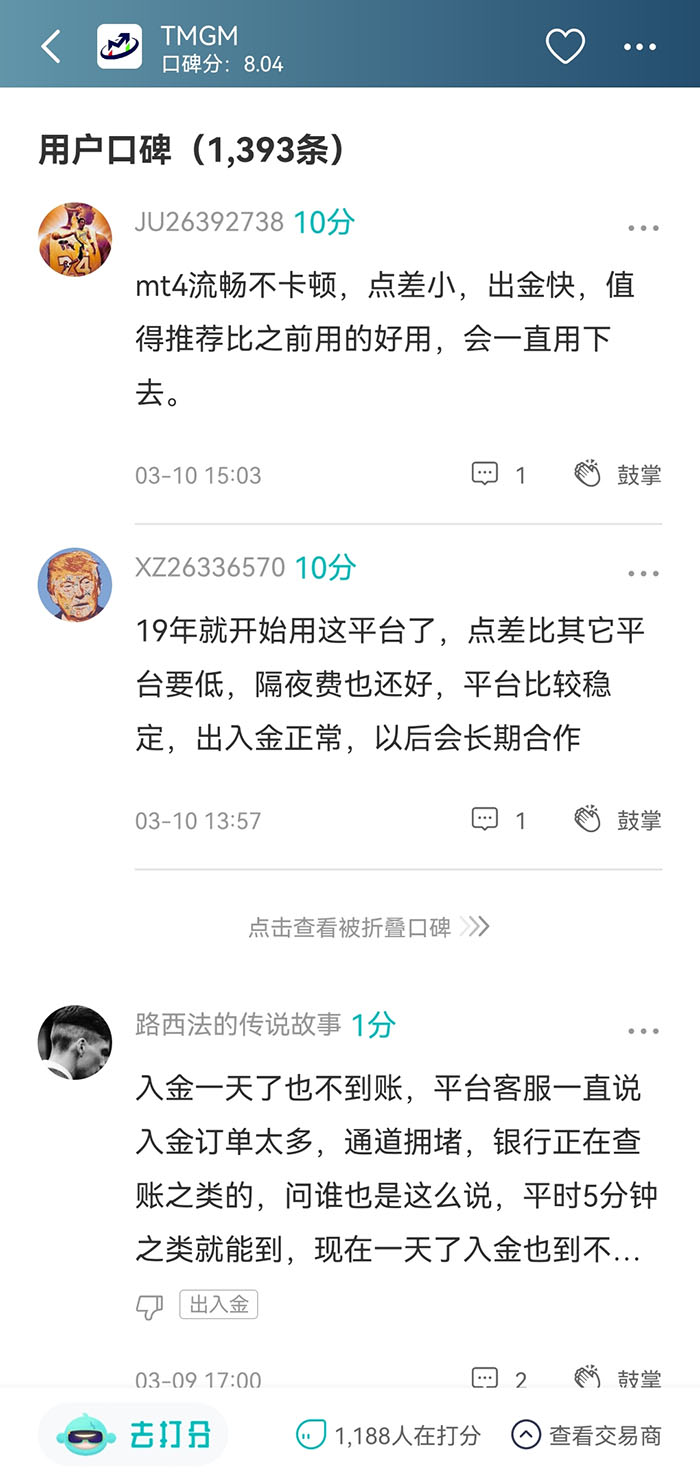Image resolution: width=700 pixels, height=1481 pixels.
Task: Open 路西法的传说故事's profile avatar
Action: click(75, 1042)
